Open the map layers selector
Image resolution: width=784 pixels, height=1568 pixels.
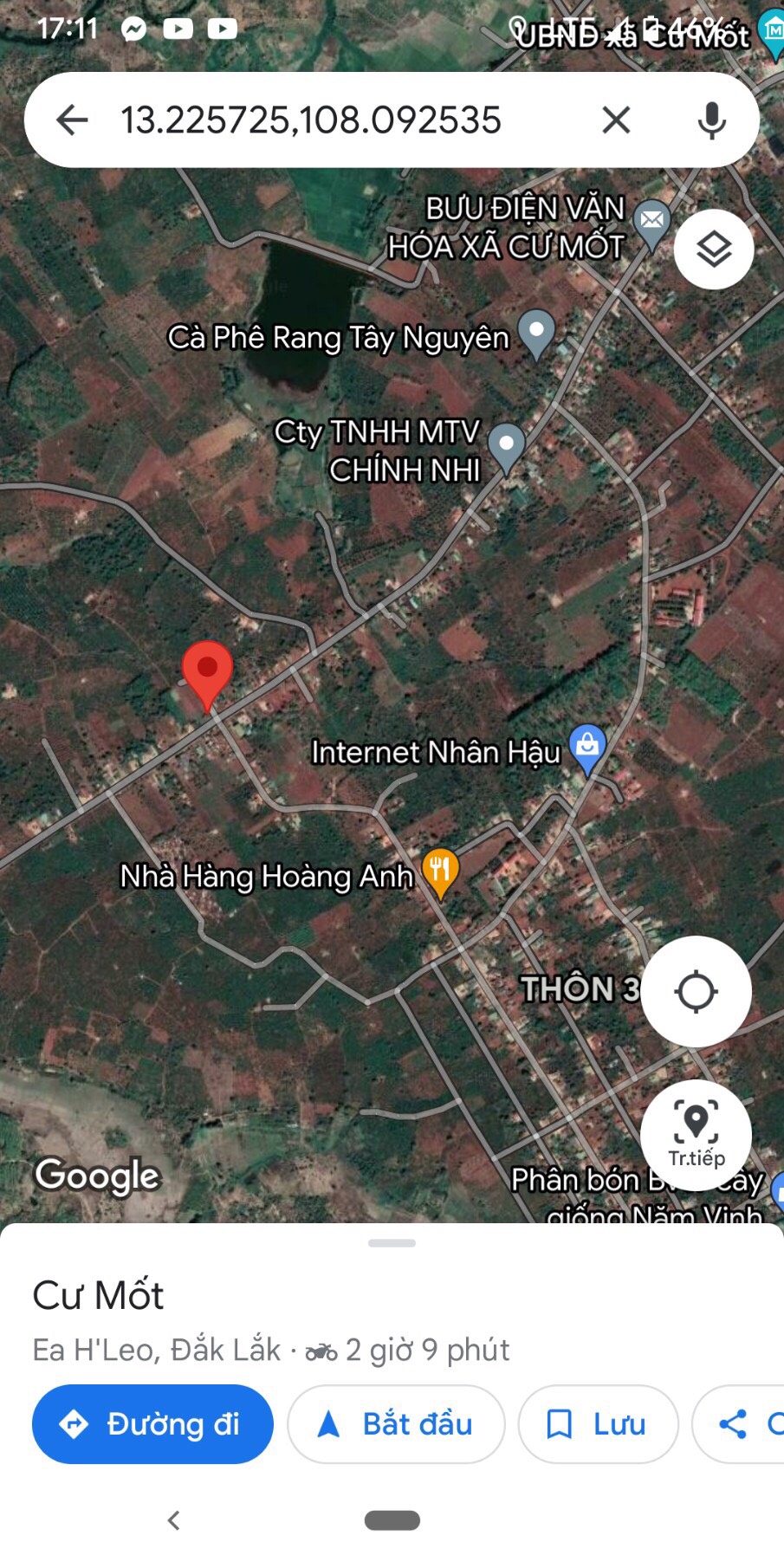(x=714, y=249)
